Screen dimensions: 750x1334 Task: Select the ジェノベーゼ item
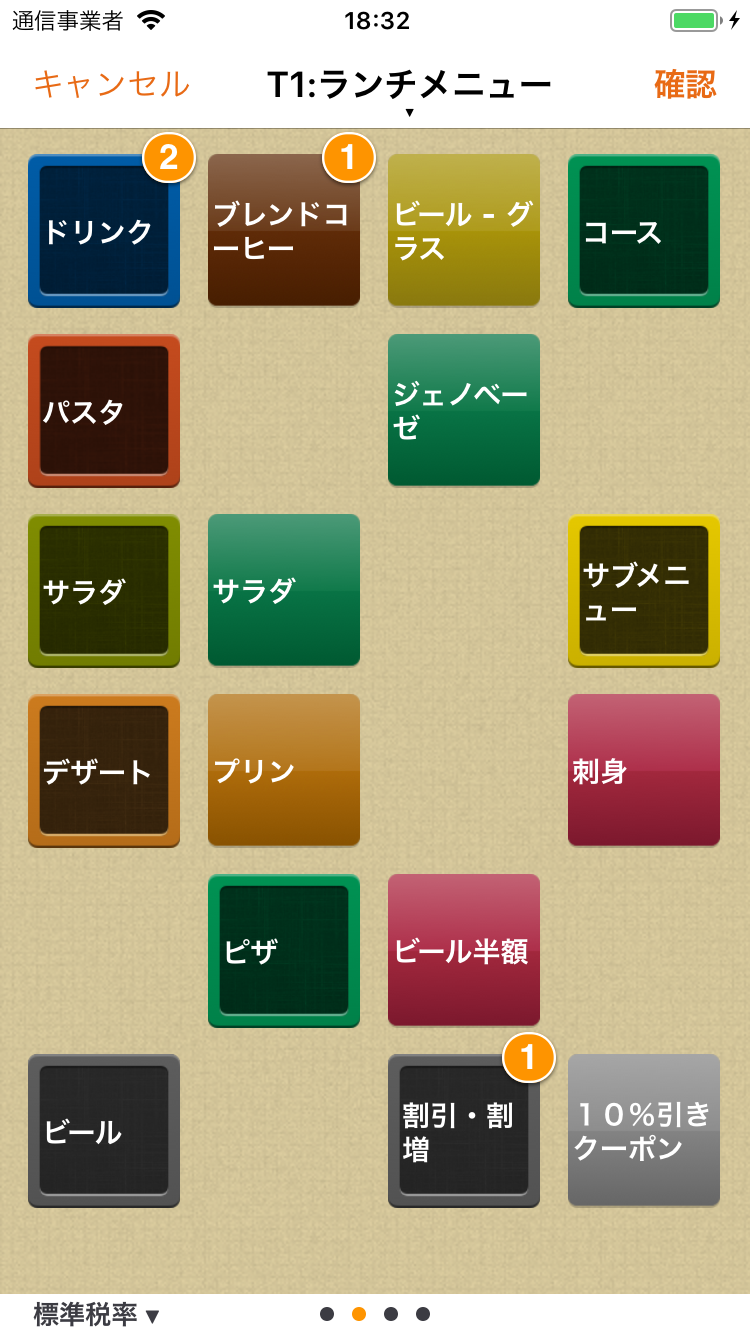pyautogui.click(x=464, y=411)
